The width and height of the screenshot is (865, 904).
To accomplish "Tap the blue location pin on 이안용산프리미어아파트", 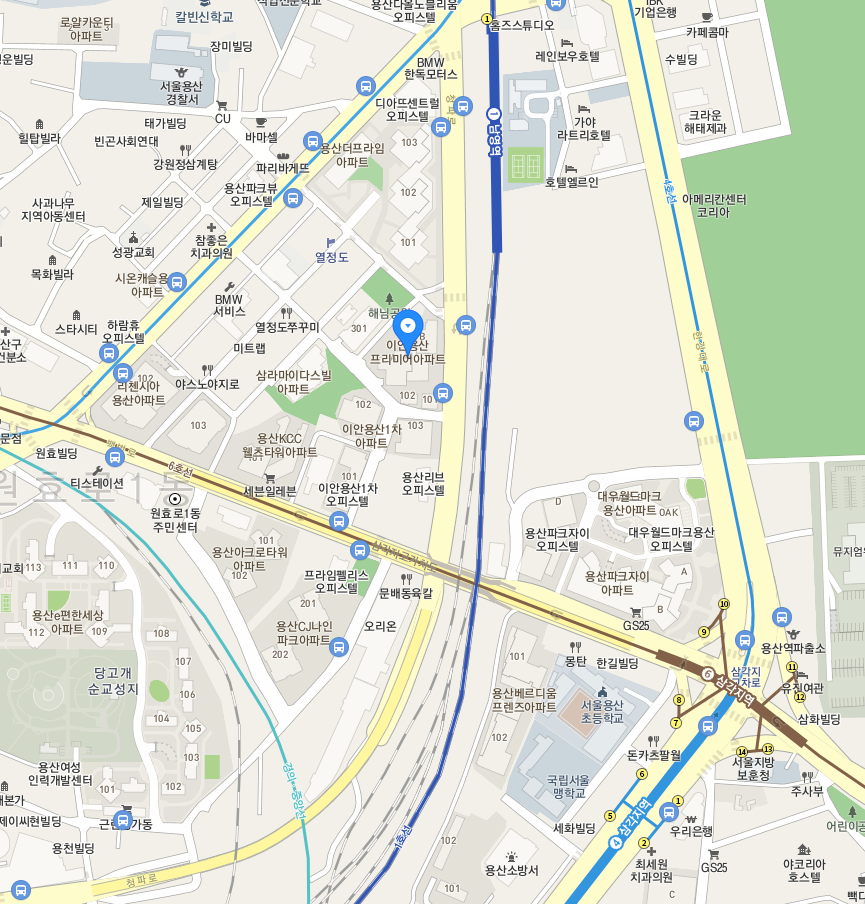I will click(408, 329).
